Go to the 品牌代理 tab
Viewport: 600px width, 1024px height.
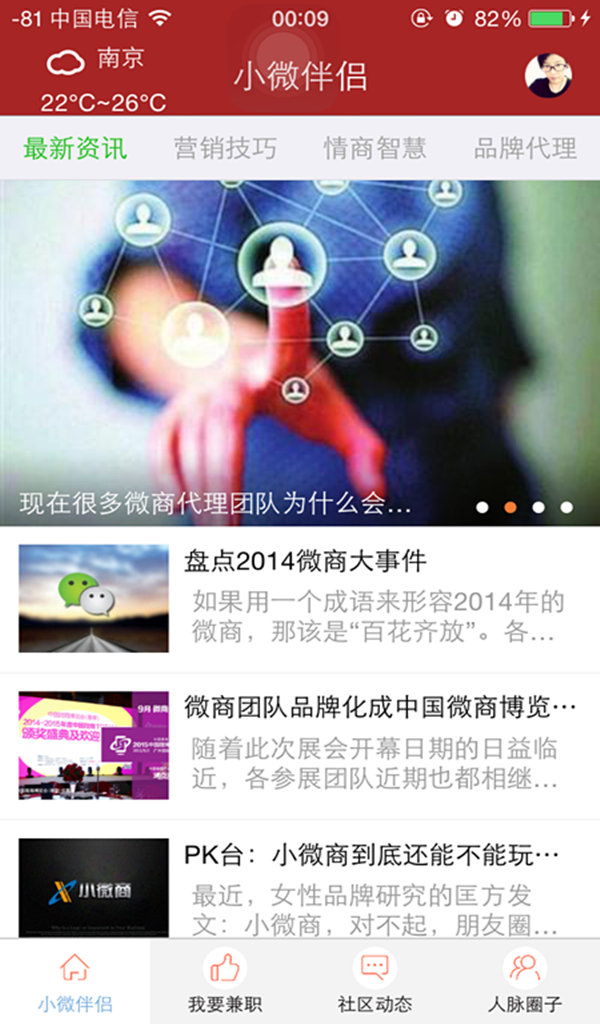pos(525,149)
